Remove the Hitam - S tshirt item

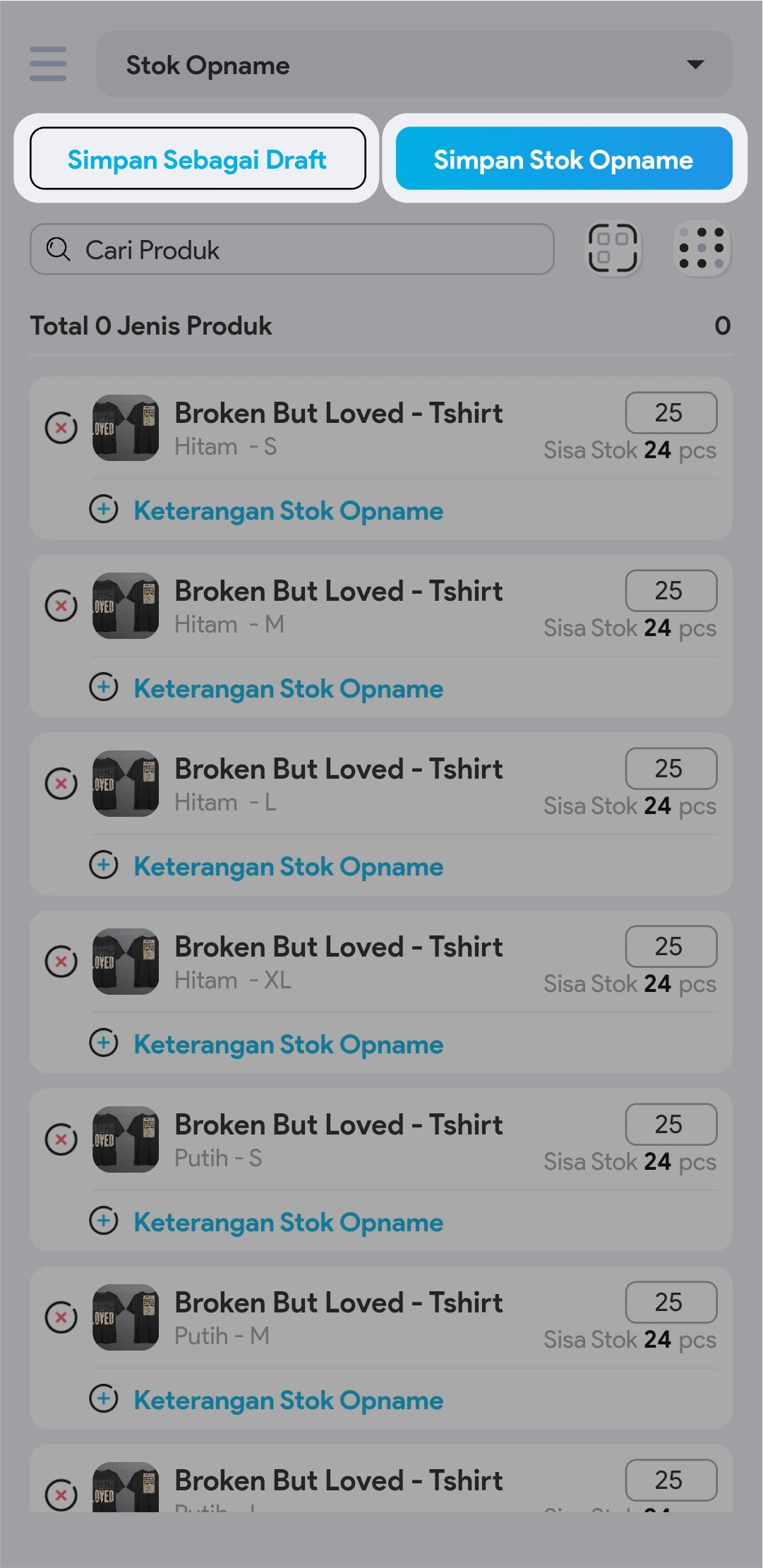click(61, 428)
